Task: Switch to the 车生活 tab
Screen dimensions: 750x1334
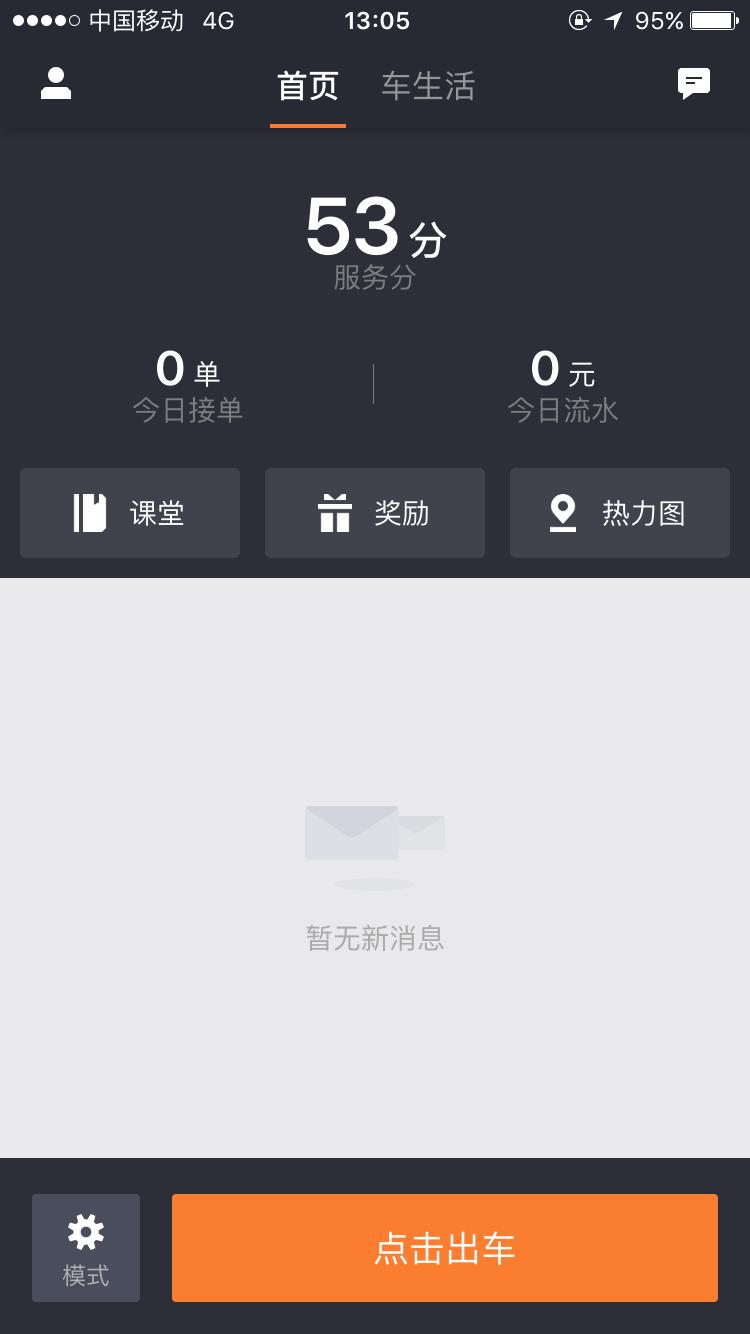Action: (426, 87)
